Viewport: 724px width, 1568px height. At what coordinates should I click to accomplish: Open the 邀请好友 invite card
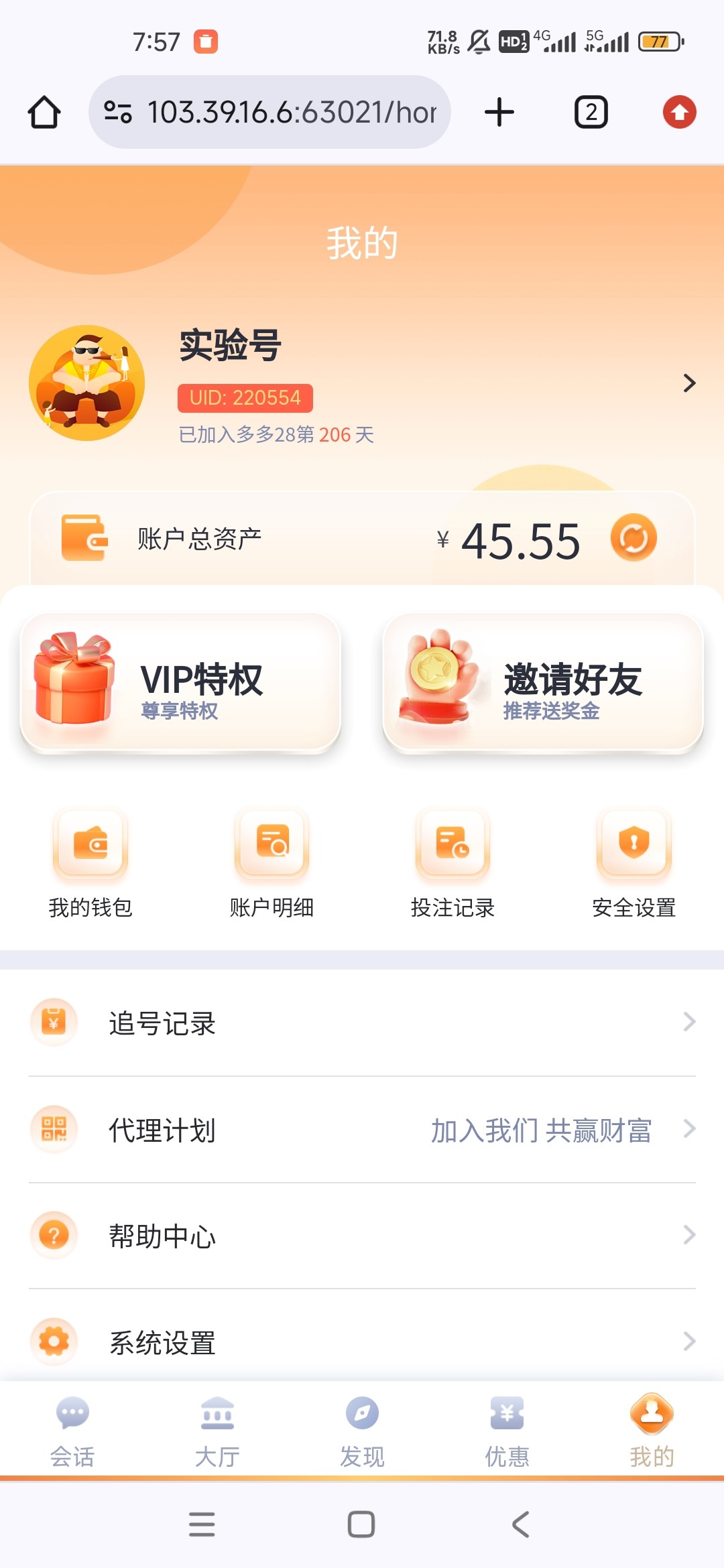(x=542, y=683)
